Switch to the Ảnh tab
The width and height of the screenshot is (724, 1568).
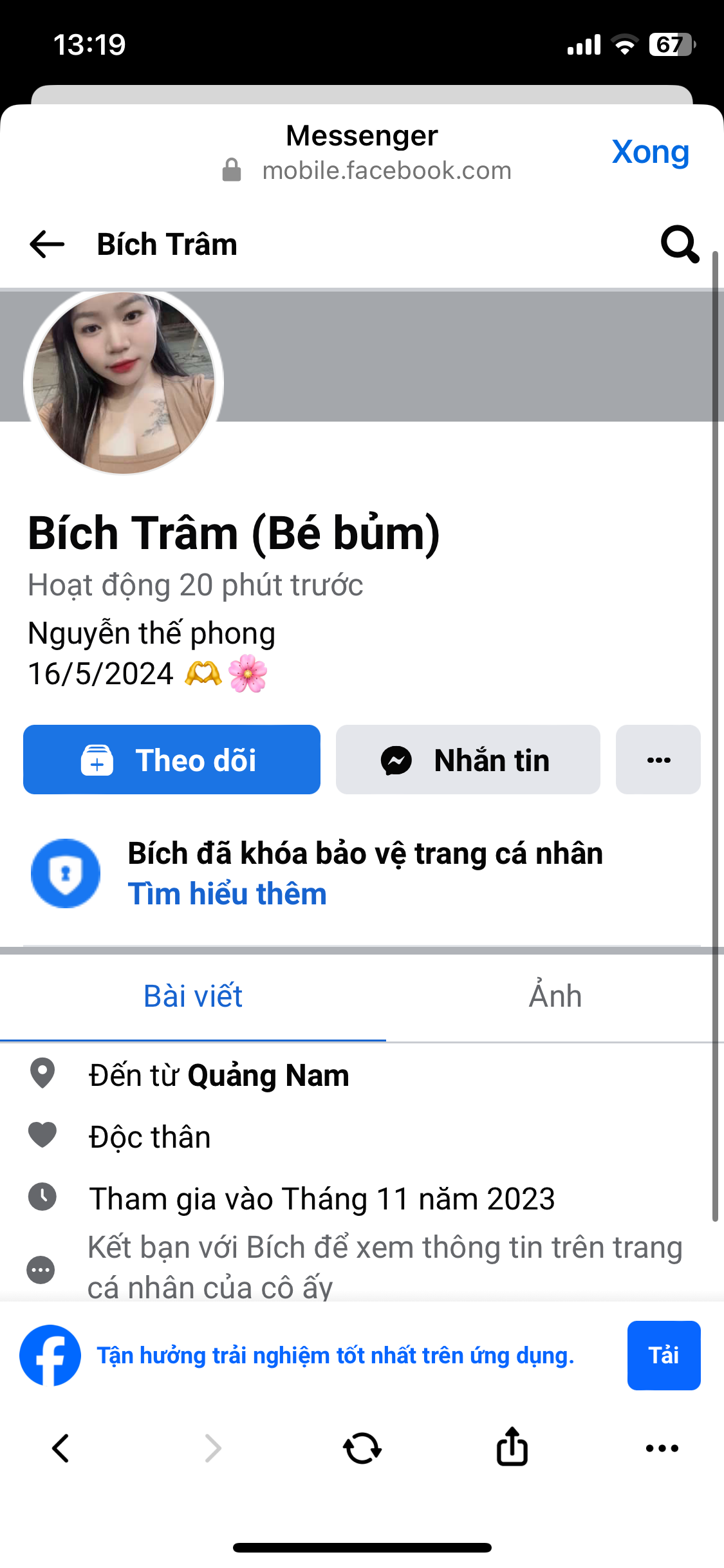coord(555,996)
